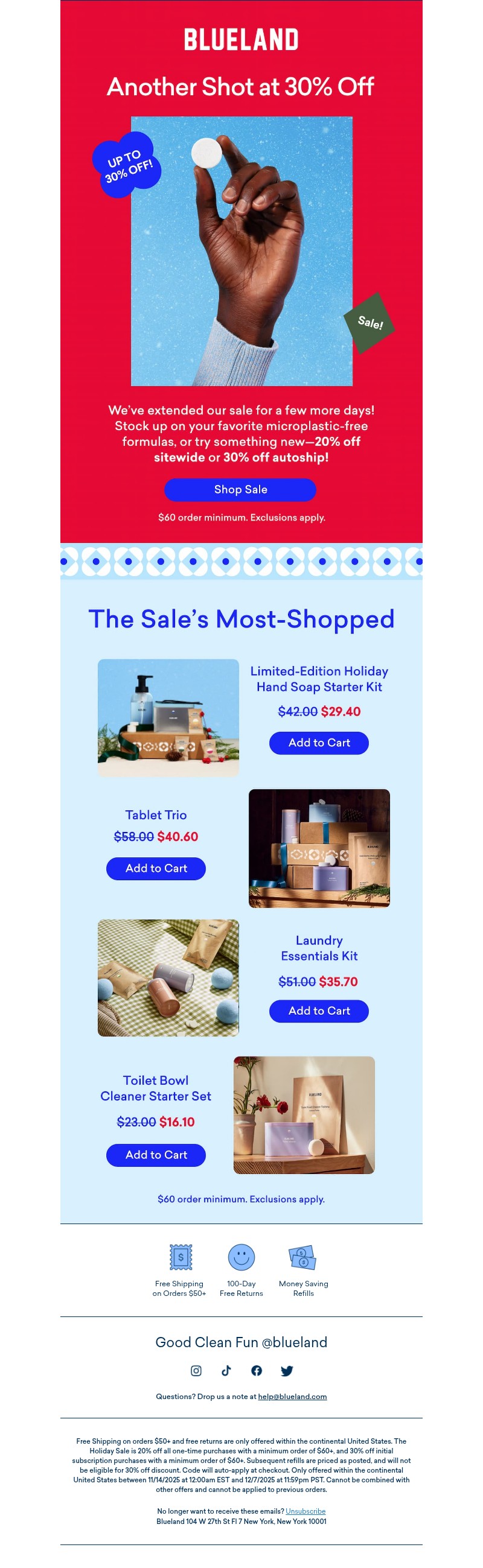This screenshot has height=1568, width=483.
Task: Open Blueland's TikTok profile
Action: [226, 1370]
